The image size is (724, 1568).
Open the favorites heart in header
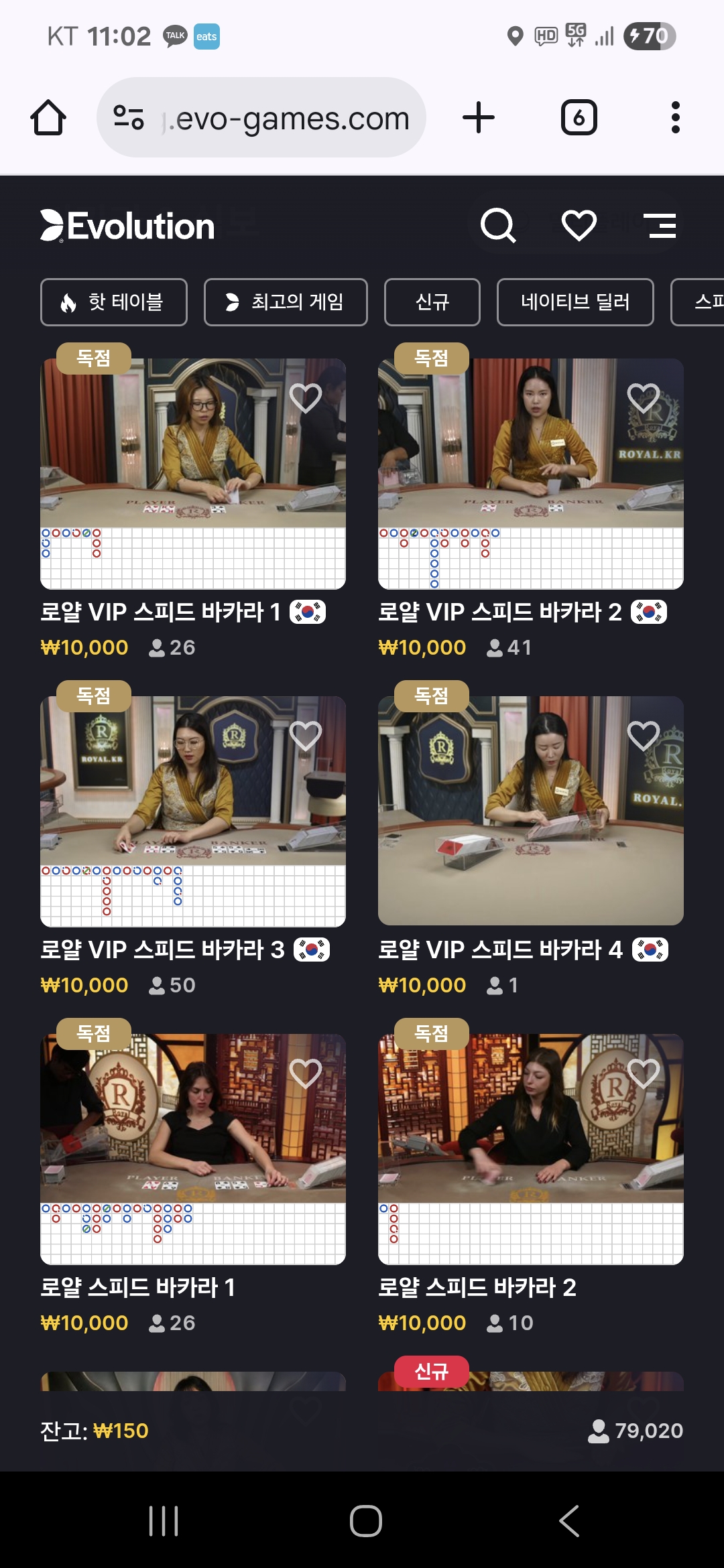click(x=579, y=225)
